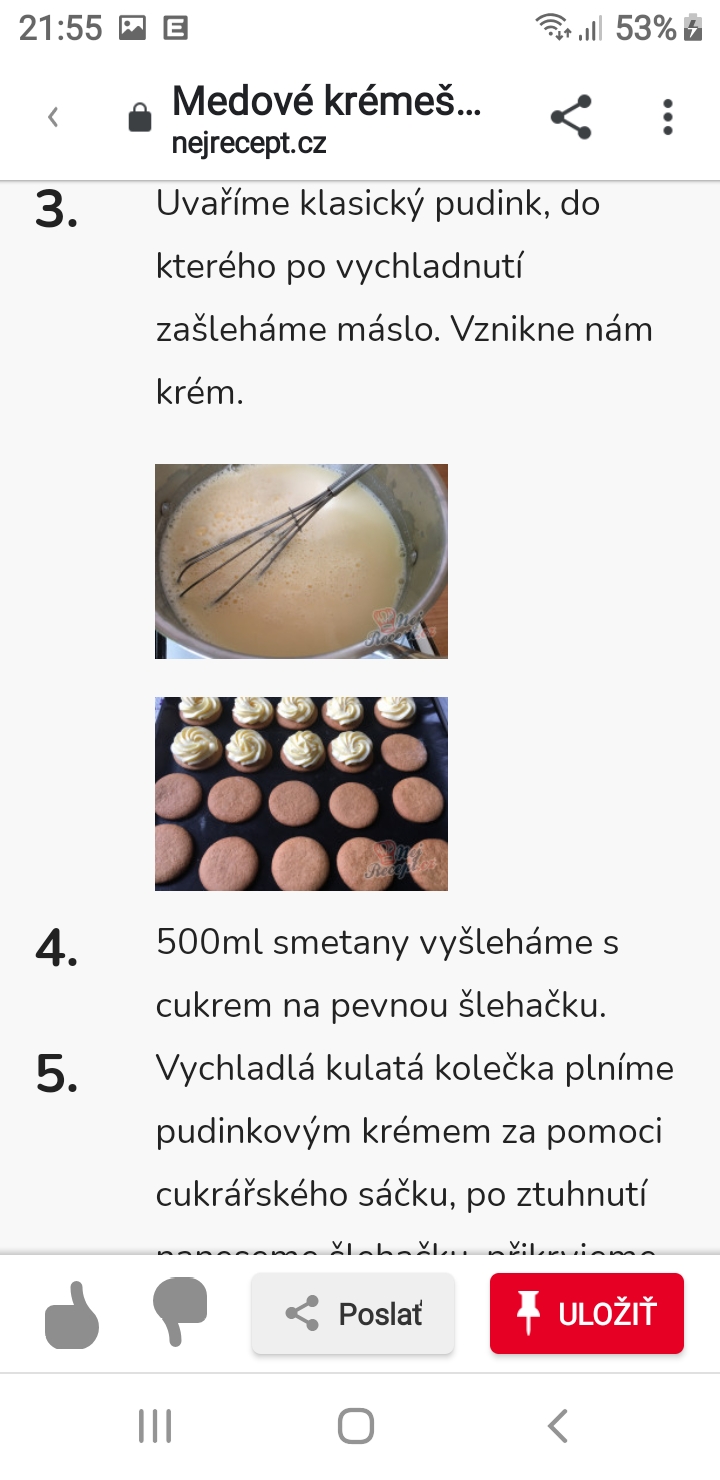Tap the Poslať button
Image resolution: width=720 pixels, height=1480 pixels.
[353, 1313]
